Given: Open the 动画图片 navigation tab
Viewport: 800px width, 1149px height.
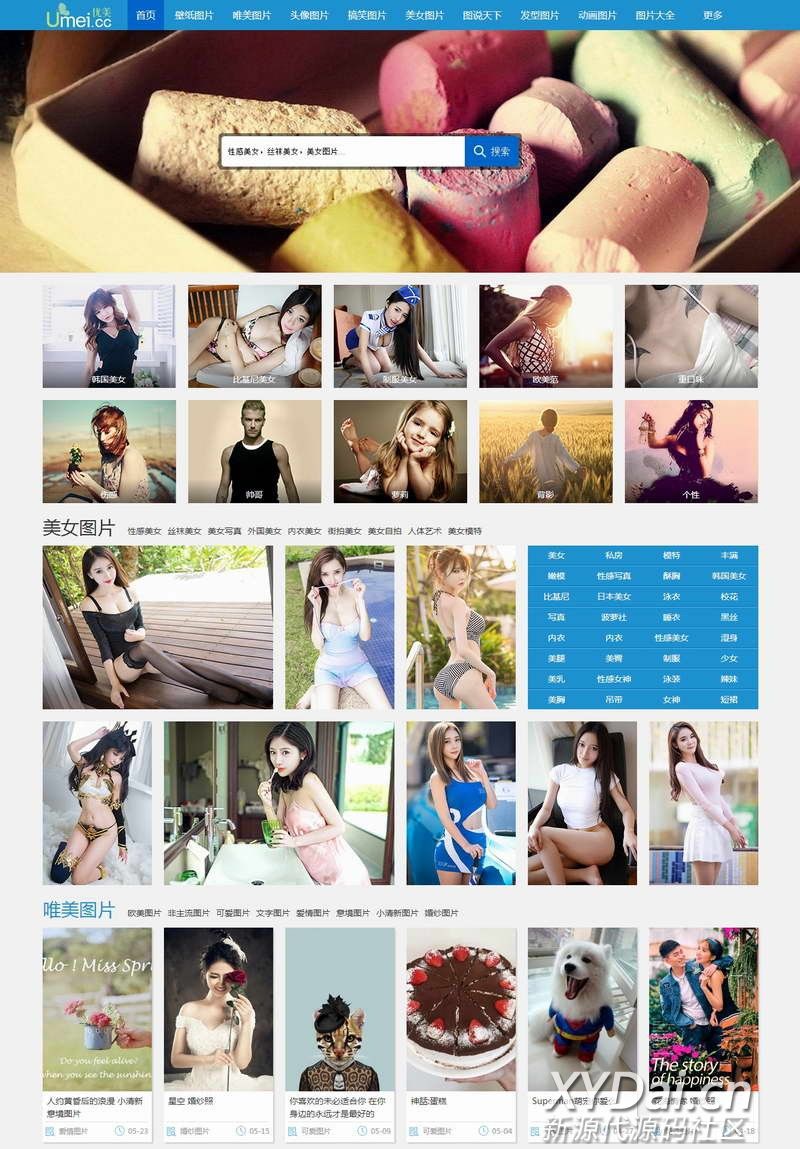Looking at the screenshot, I should click(x=597, y=15).
